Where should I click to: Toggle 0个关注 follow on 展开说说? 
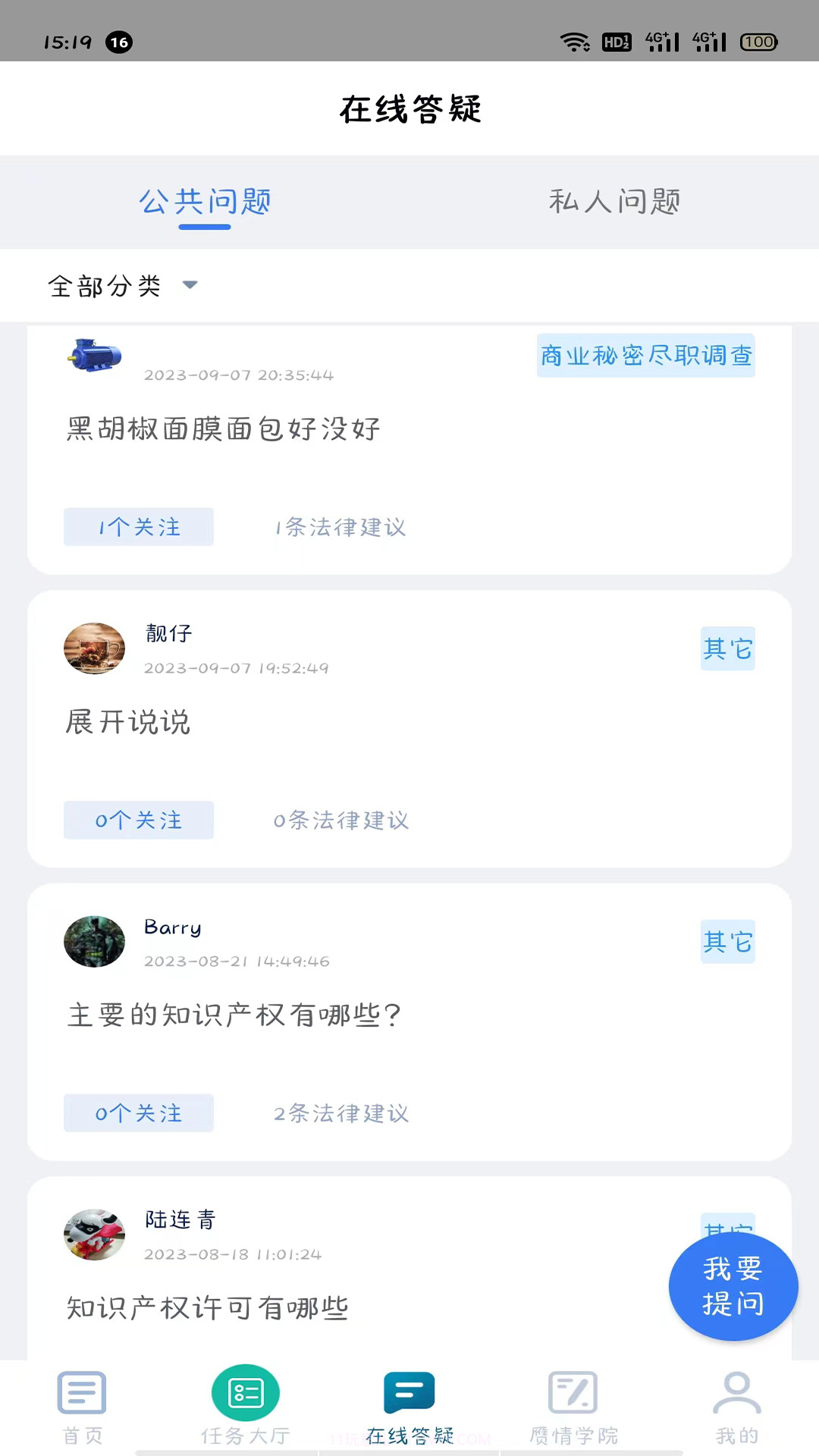click(138, 820)
